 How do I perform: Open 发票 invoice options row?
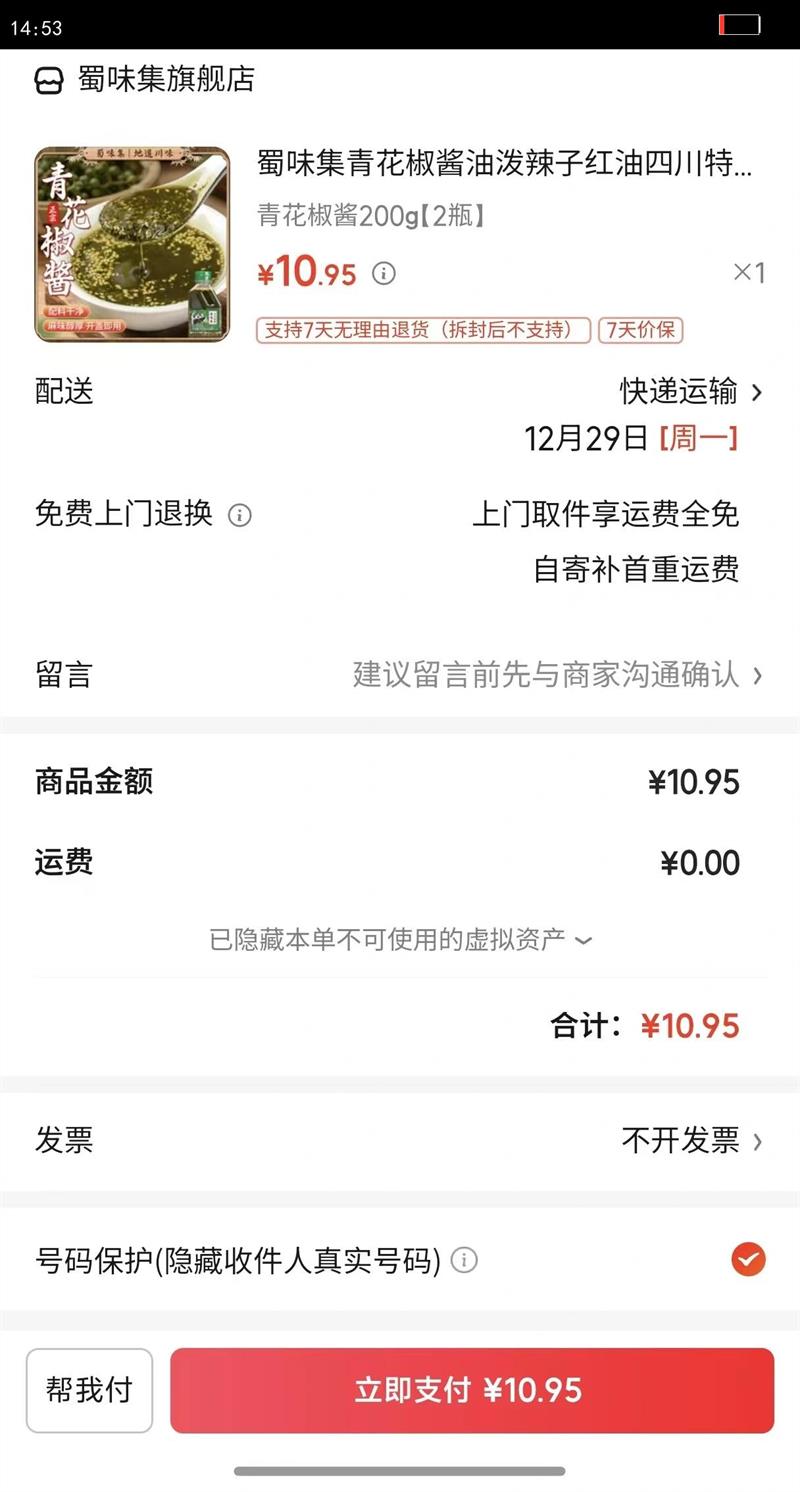[x=400, y=1140]
